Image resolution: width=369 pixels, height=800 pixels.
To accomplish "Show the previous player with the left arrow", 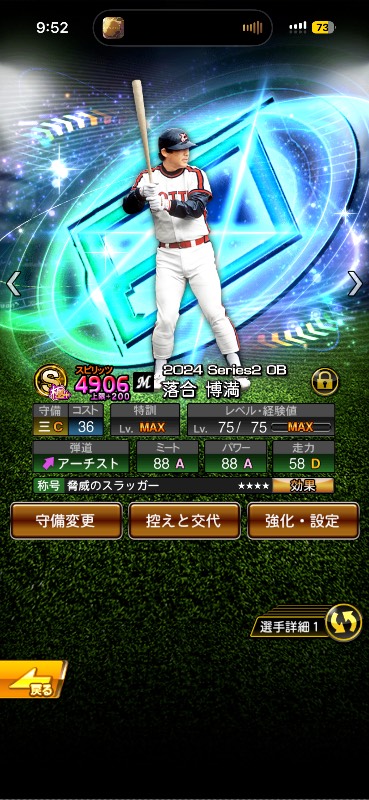I will pos(13,284).
